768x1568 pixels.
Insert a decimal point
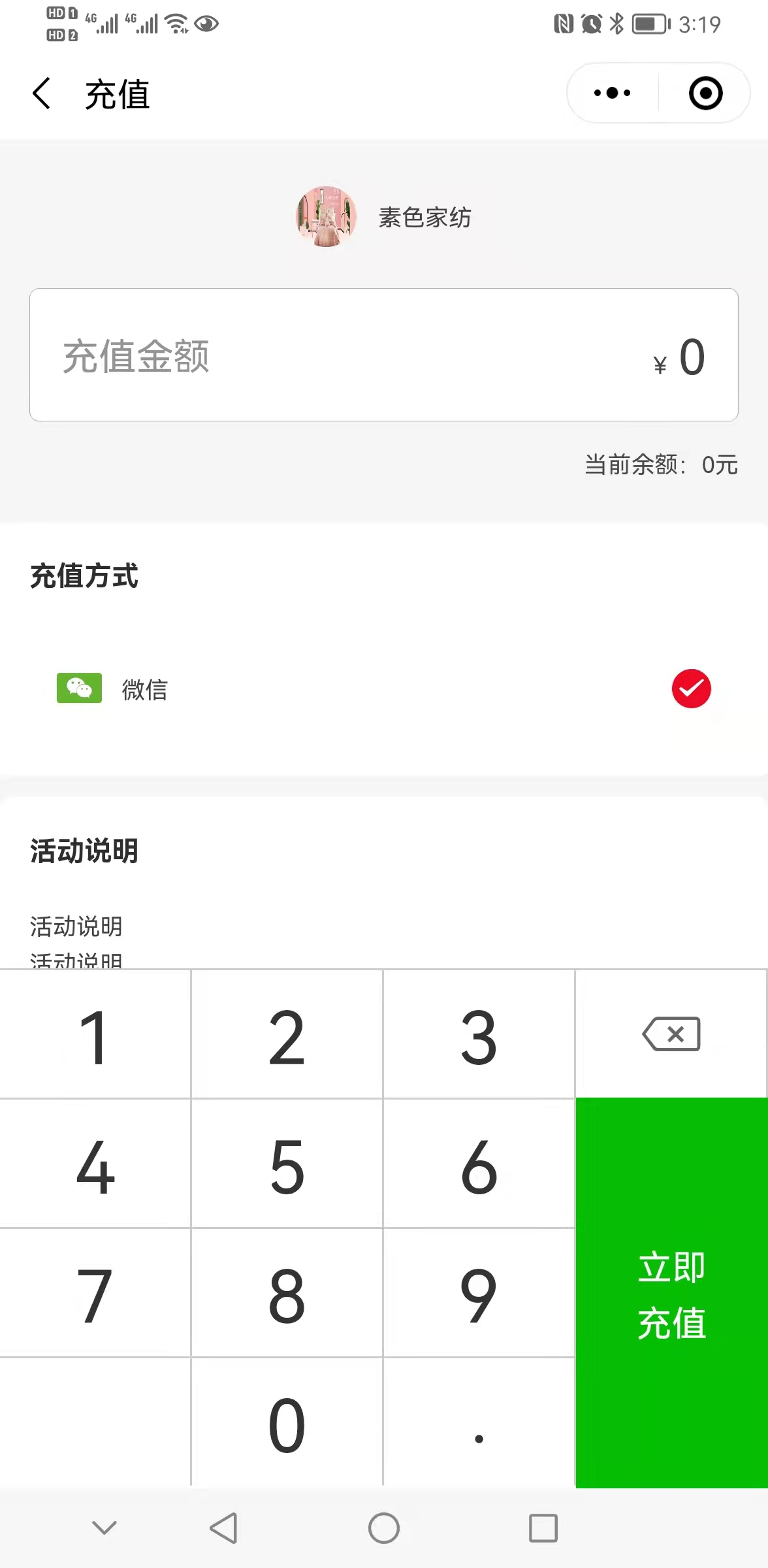pos(479,1422)
